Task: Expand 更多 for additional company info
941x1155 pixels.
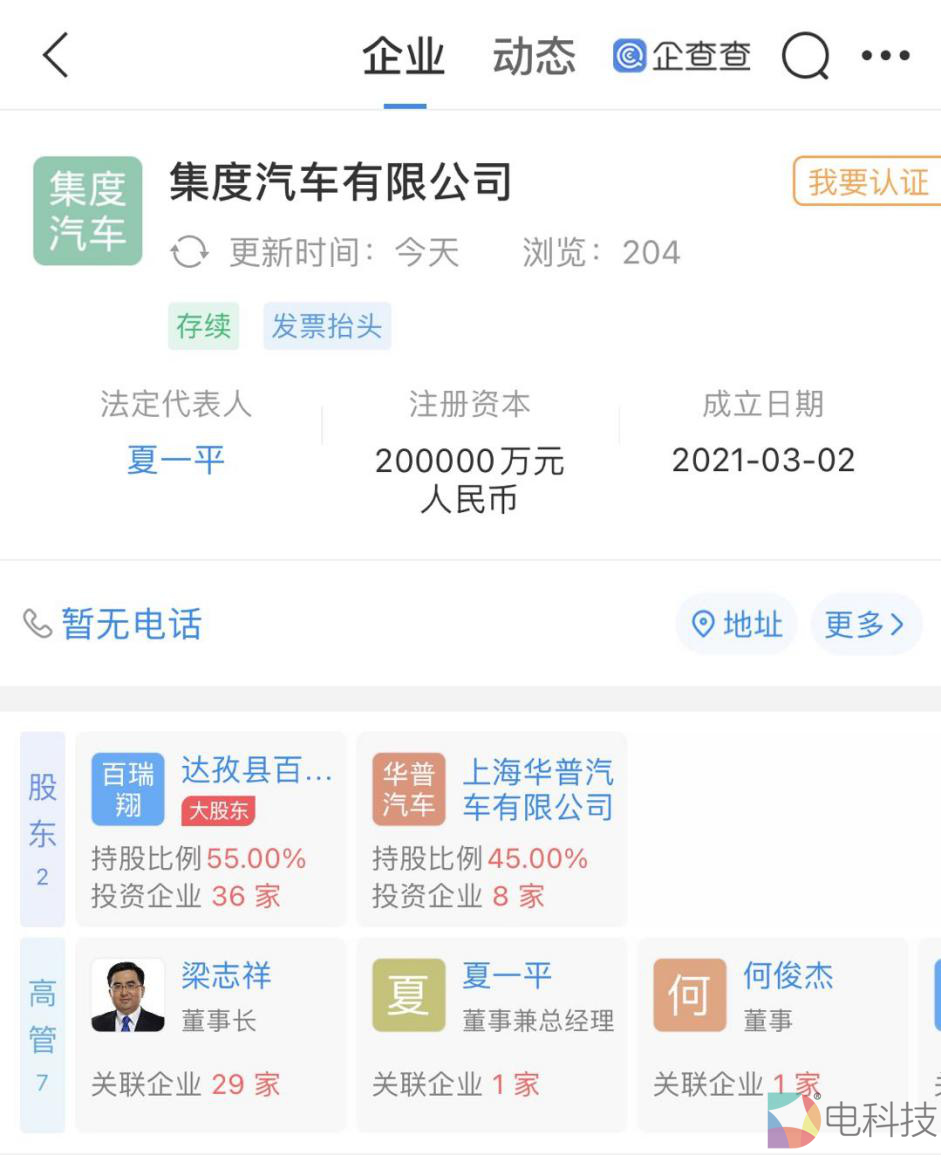Action: 866,624
